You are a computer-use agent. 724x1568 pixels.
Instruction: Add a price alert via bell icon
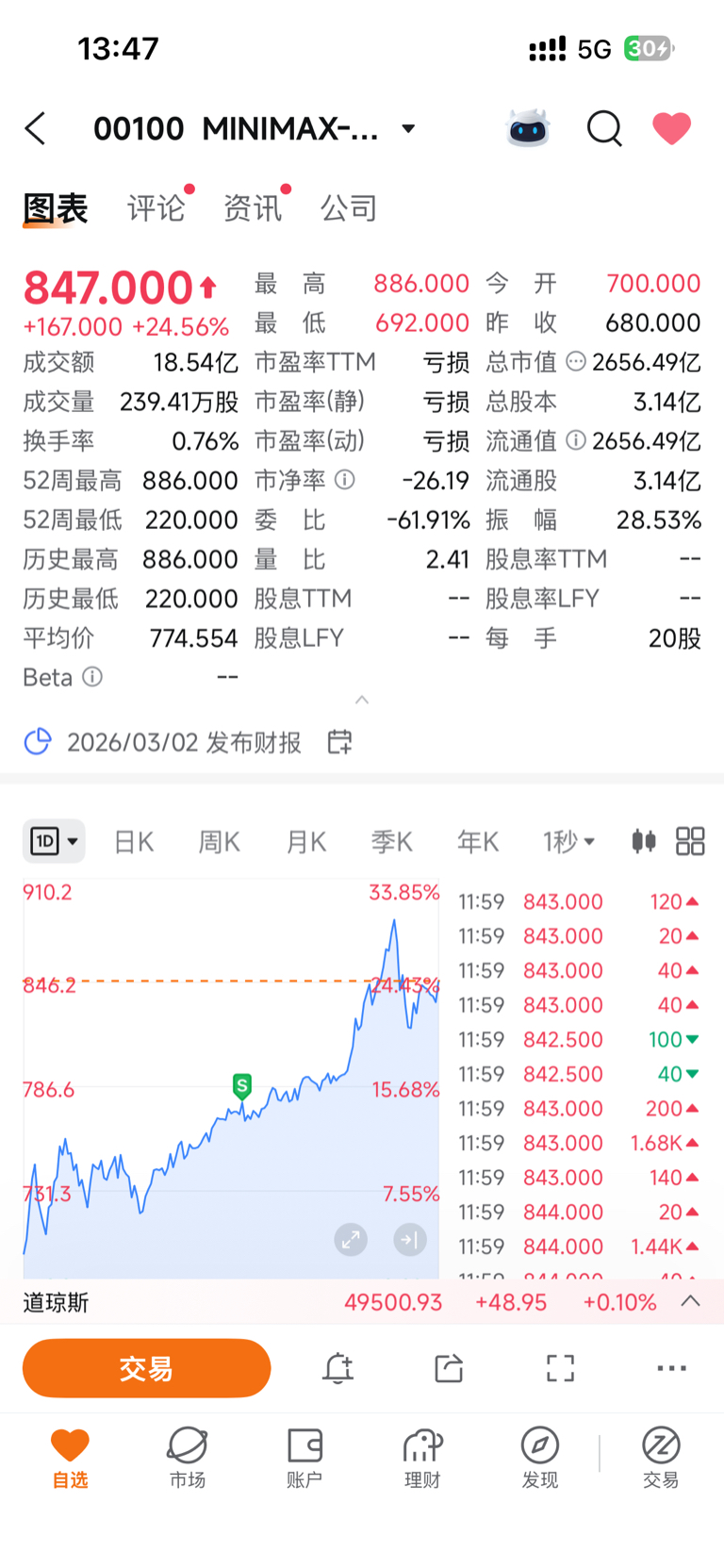pos(337,1368)
